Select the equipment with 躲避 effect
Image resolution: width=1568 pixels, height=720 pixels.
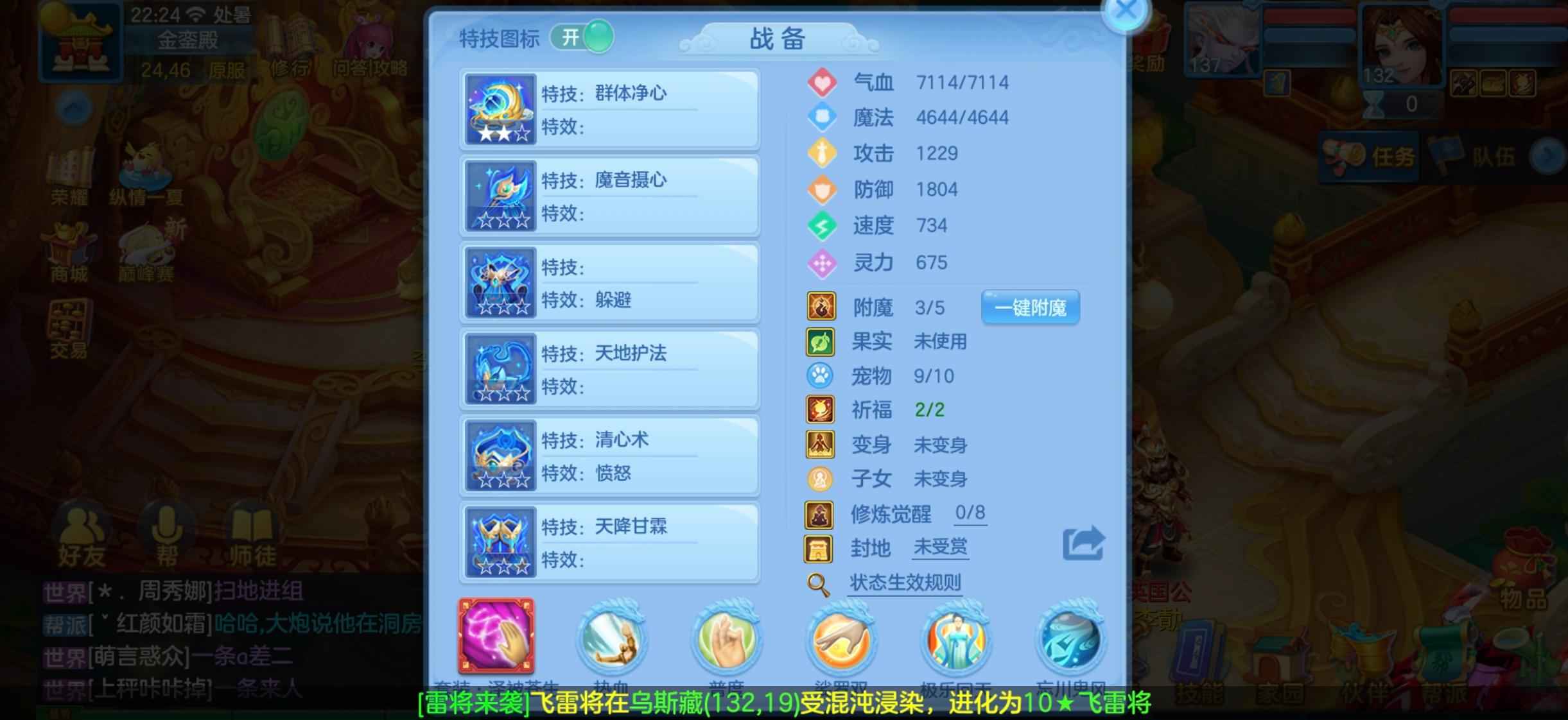click(609, 283)
